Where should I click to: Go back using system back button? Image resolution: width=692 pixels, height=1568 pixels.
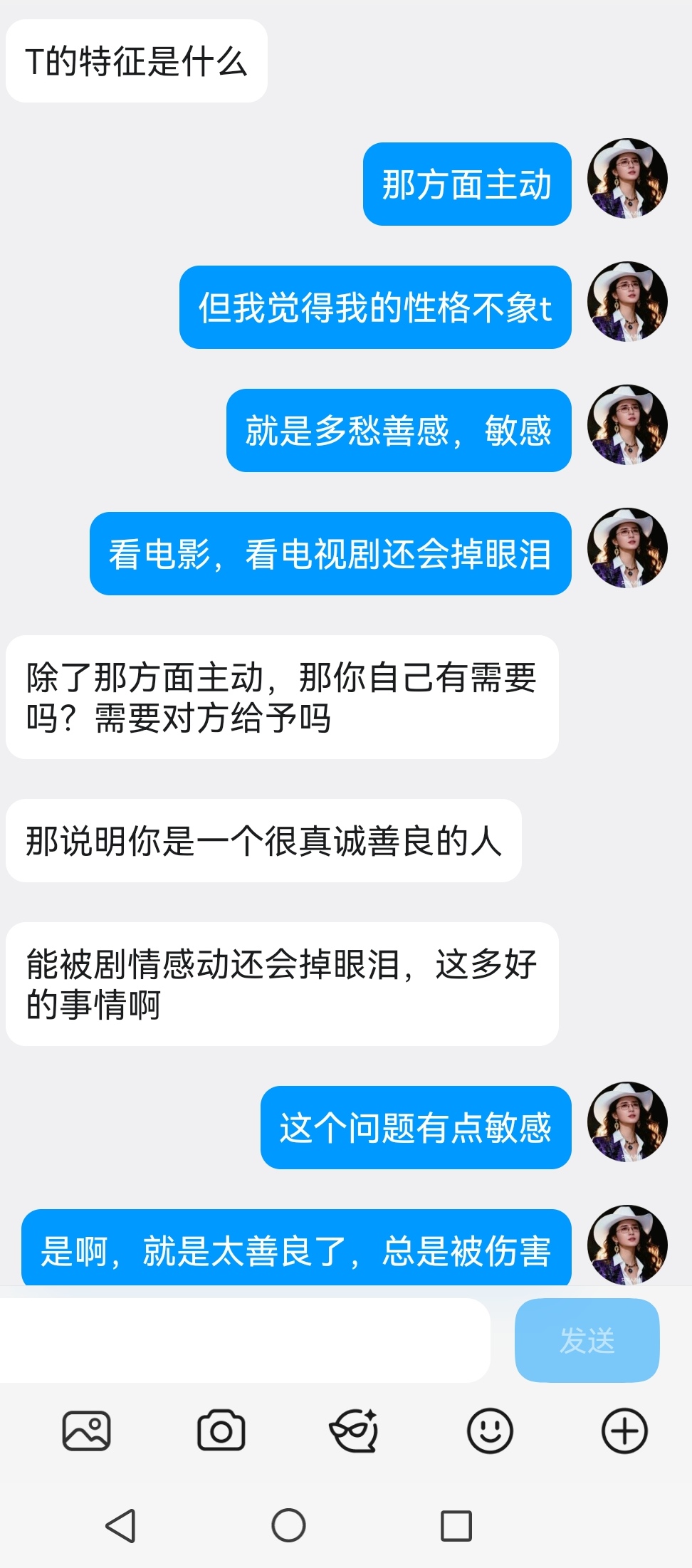click(x=120, y=1526)
